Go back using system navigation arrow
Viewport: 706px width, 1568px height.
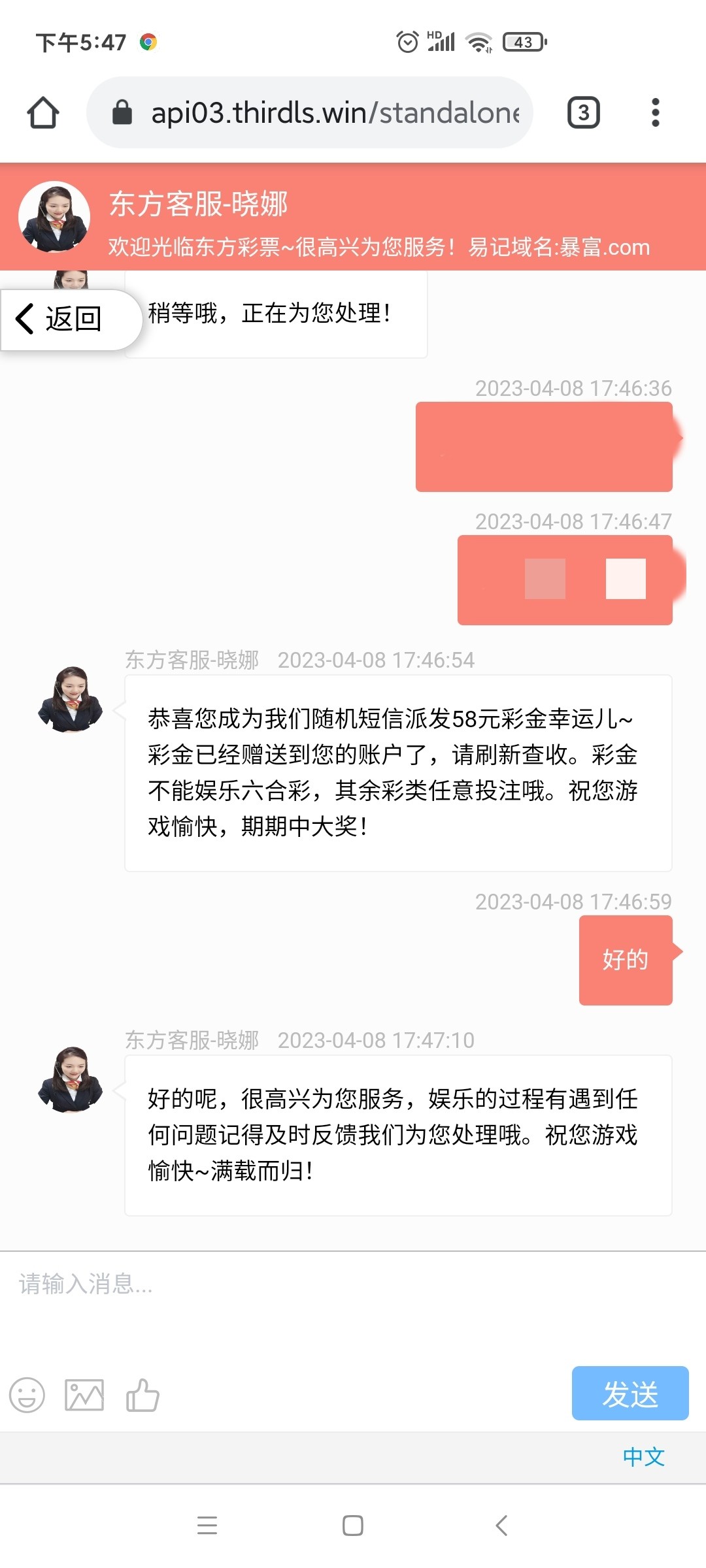(501, 1526)
